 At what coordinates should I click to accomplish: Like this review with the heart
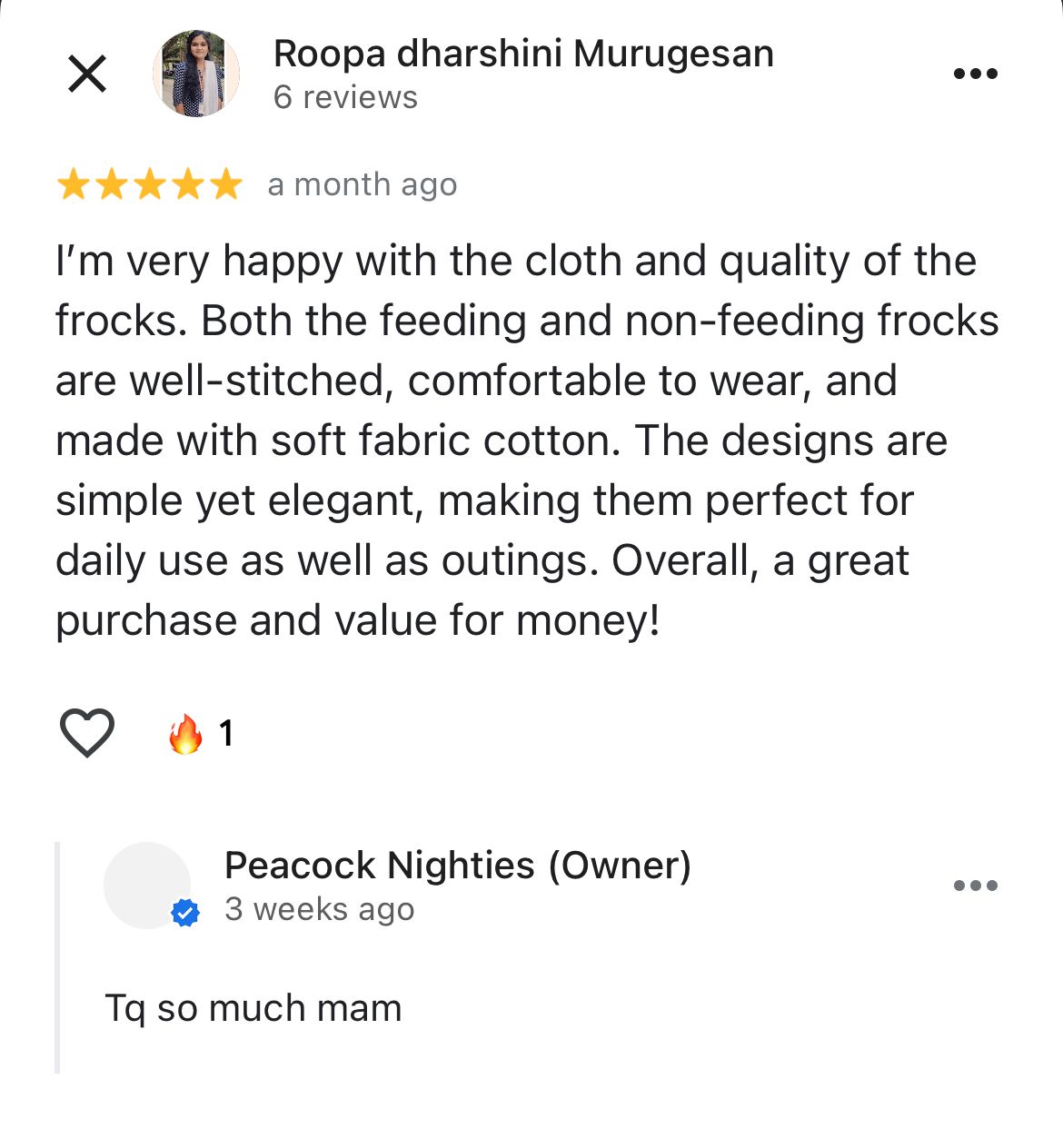[87, 732]
